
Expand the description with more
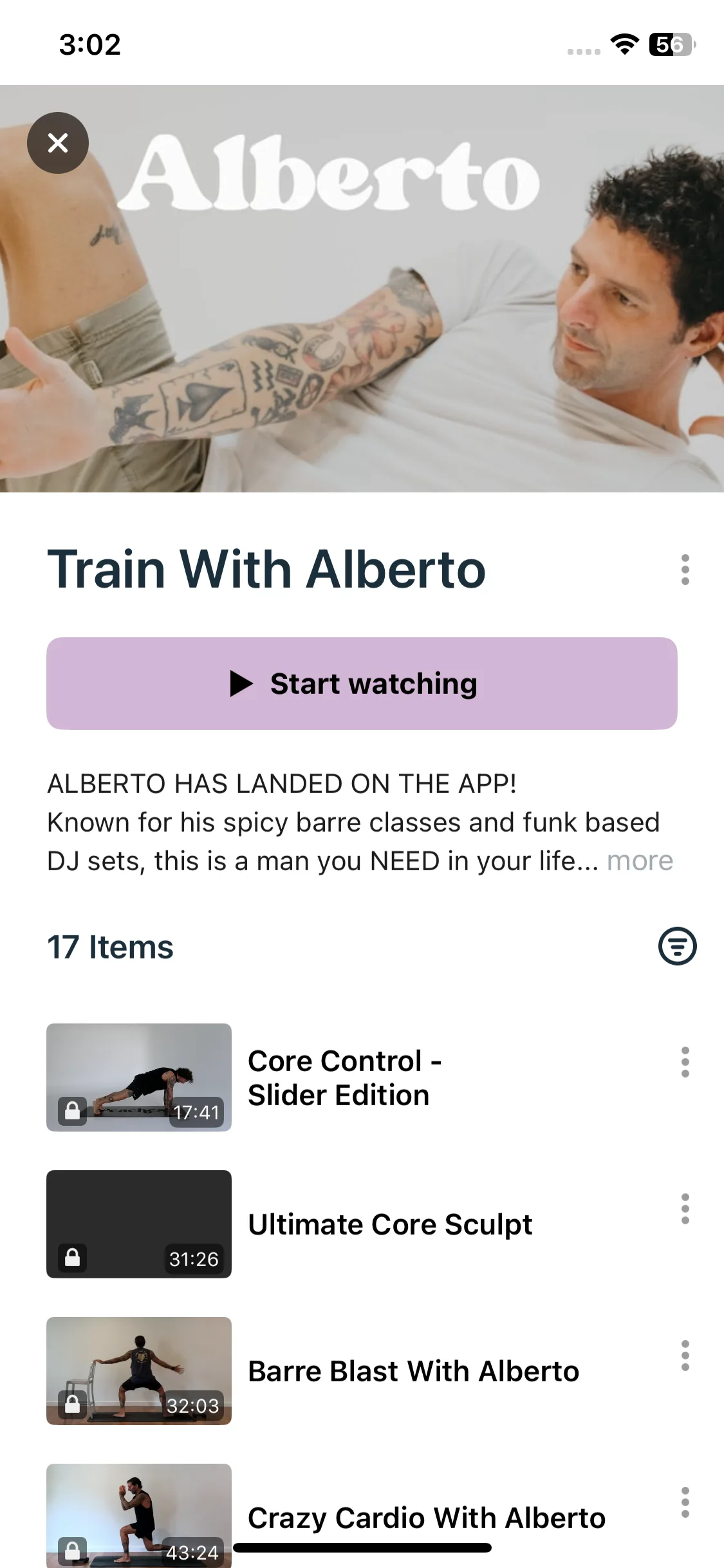(x=640, y=861)
